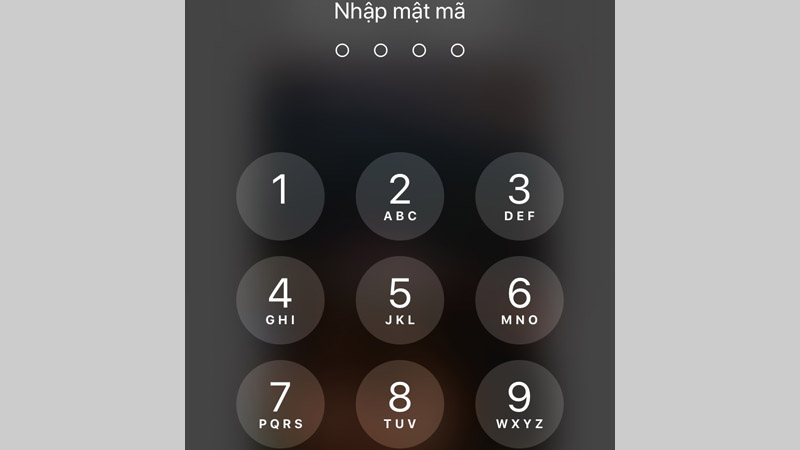The height and width of the screenshot is (450, 800).
Task: Tap the 5 JKL key
Action: pos(400,300)
